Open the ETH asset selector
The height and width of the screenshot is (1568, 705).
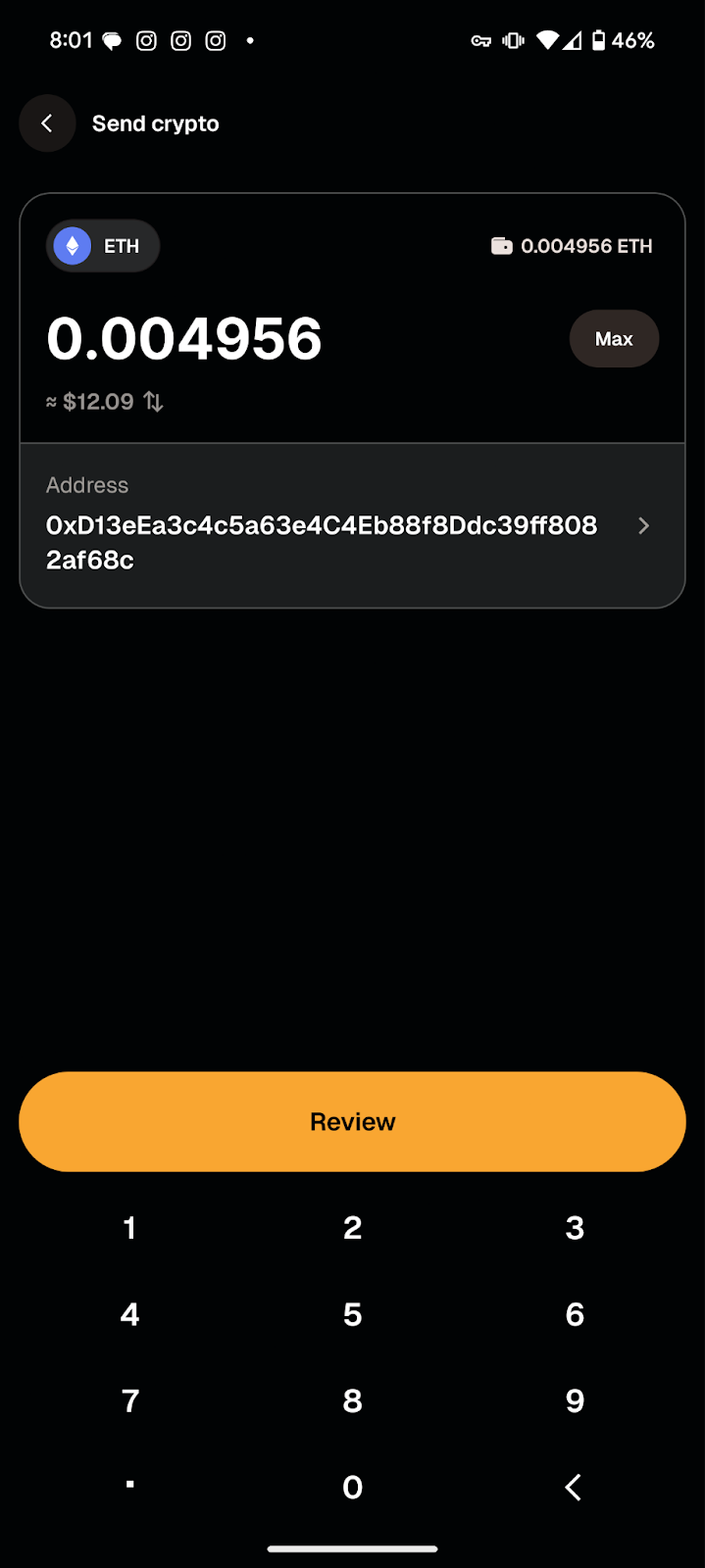point(103,246)
